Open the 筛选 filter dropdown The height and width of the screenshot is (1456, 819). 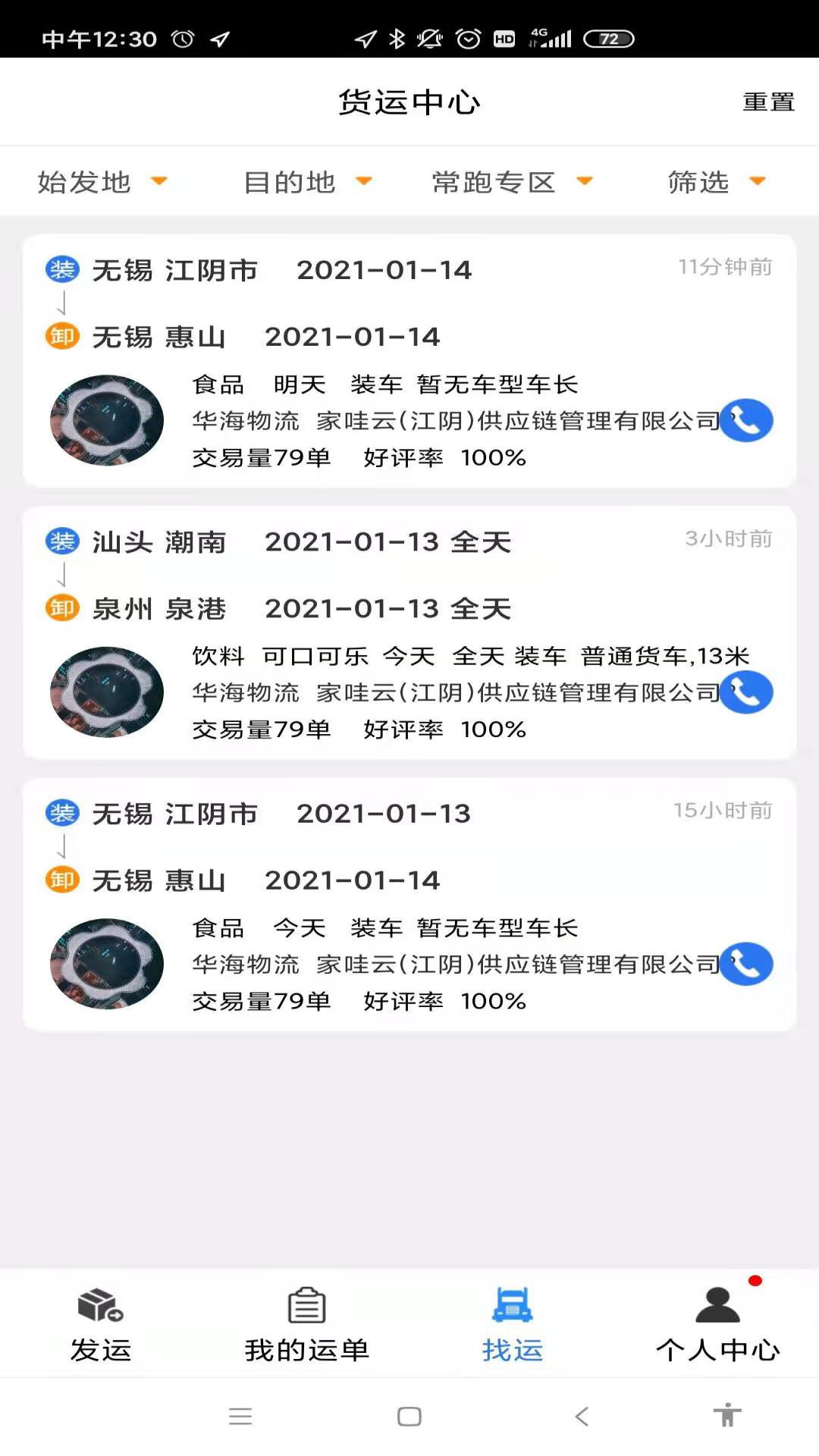[717, 182]
